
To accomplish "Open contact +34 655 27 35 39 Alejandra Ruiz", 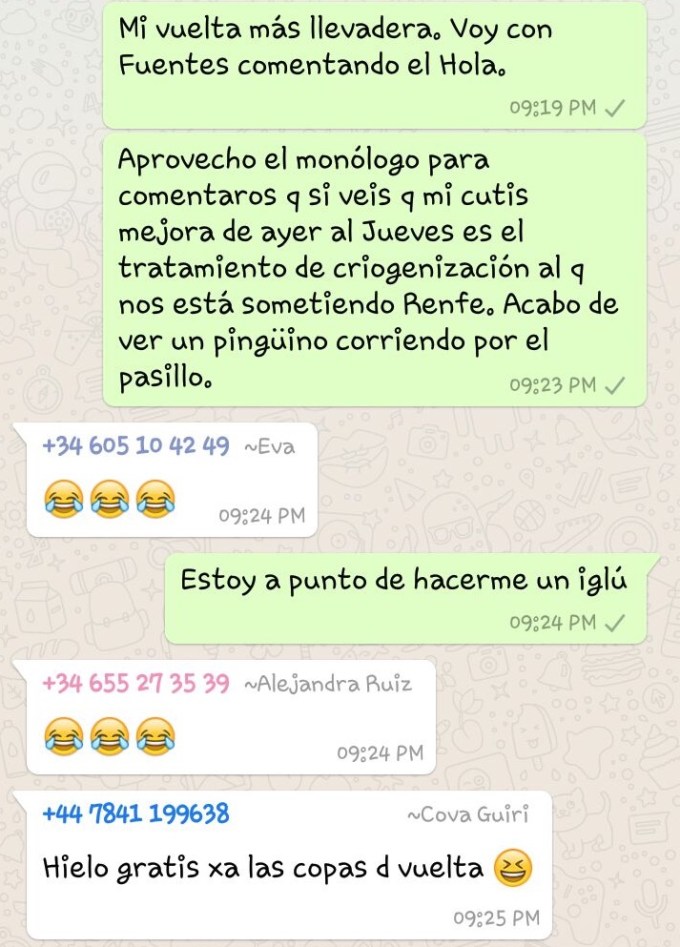I will coord(136,684).
